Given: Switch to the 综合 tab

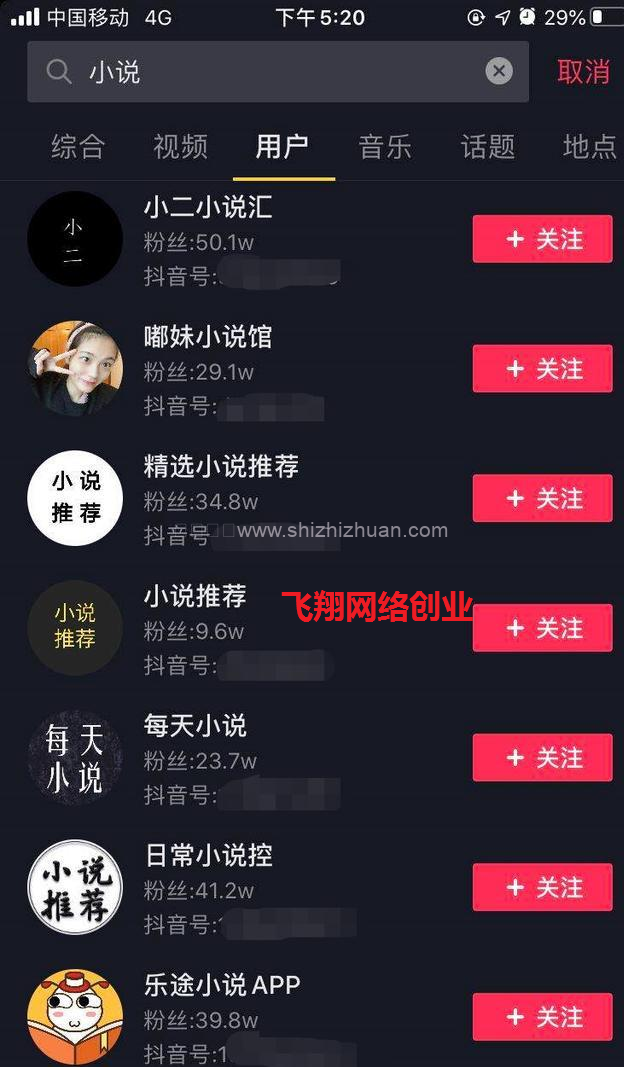Looking at the screenshot, I should tap(78, 147).
